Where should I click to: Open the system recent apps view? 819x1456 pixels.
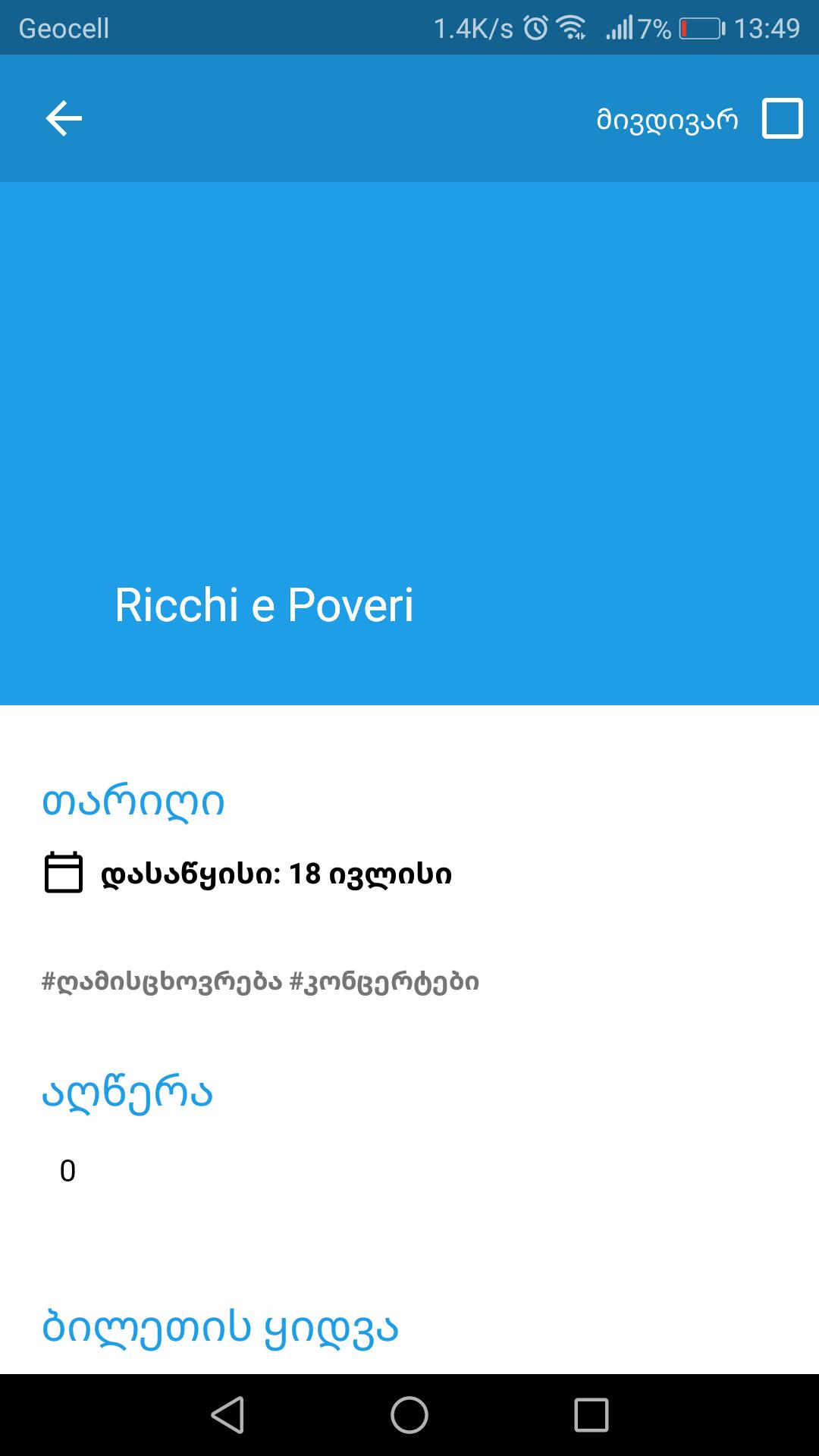point(591,1415)
